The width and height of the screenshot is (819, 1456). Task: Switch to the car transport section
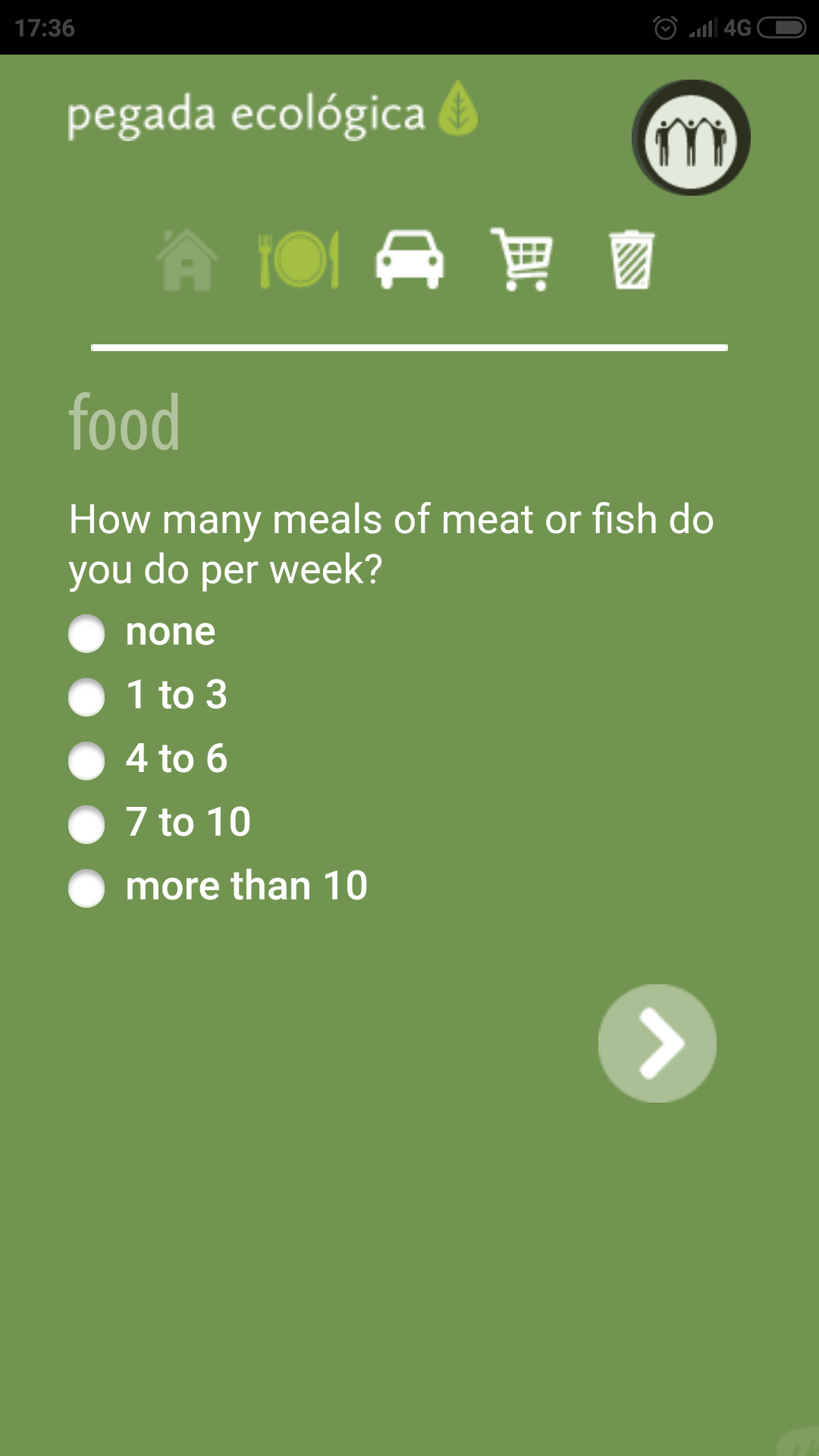(x=409, y=259)
